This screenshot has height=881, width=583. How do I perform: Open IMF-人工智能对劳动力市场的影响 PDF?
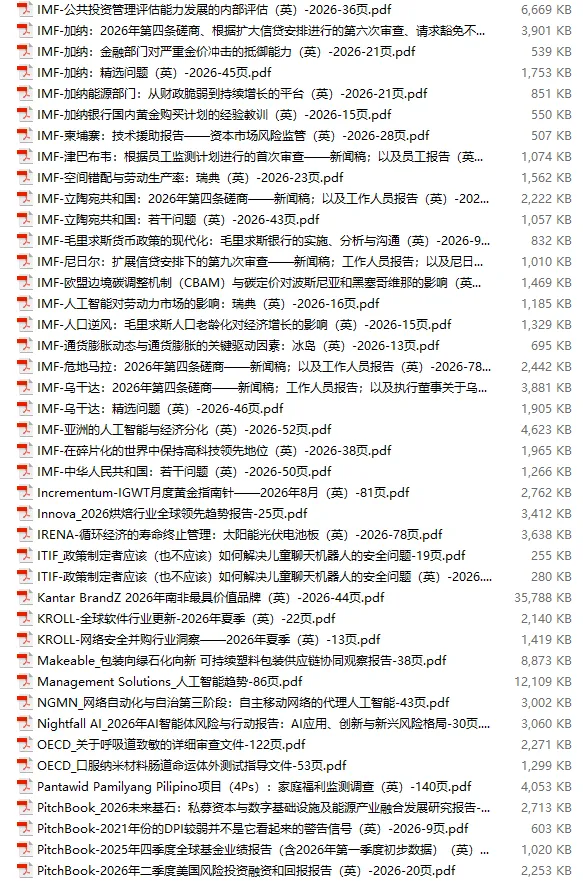pyautogui.click(x=208, y=303)
